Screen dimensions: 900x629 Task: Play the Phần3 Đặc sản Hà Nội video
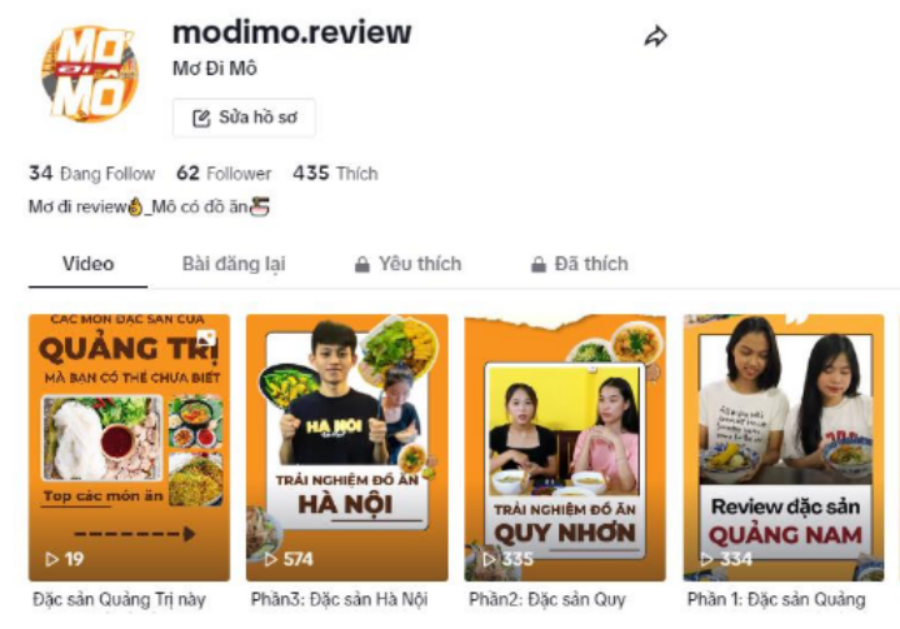coord(347,448)
